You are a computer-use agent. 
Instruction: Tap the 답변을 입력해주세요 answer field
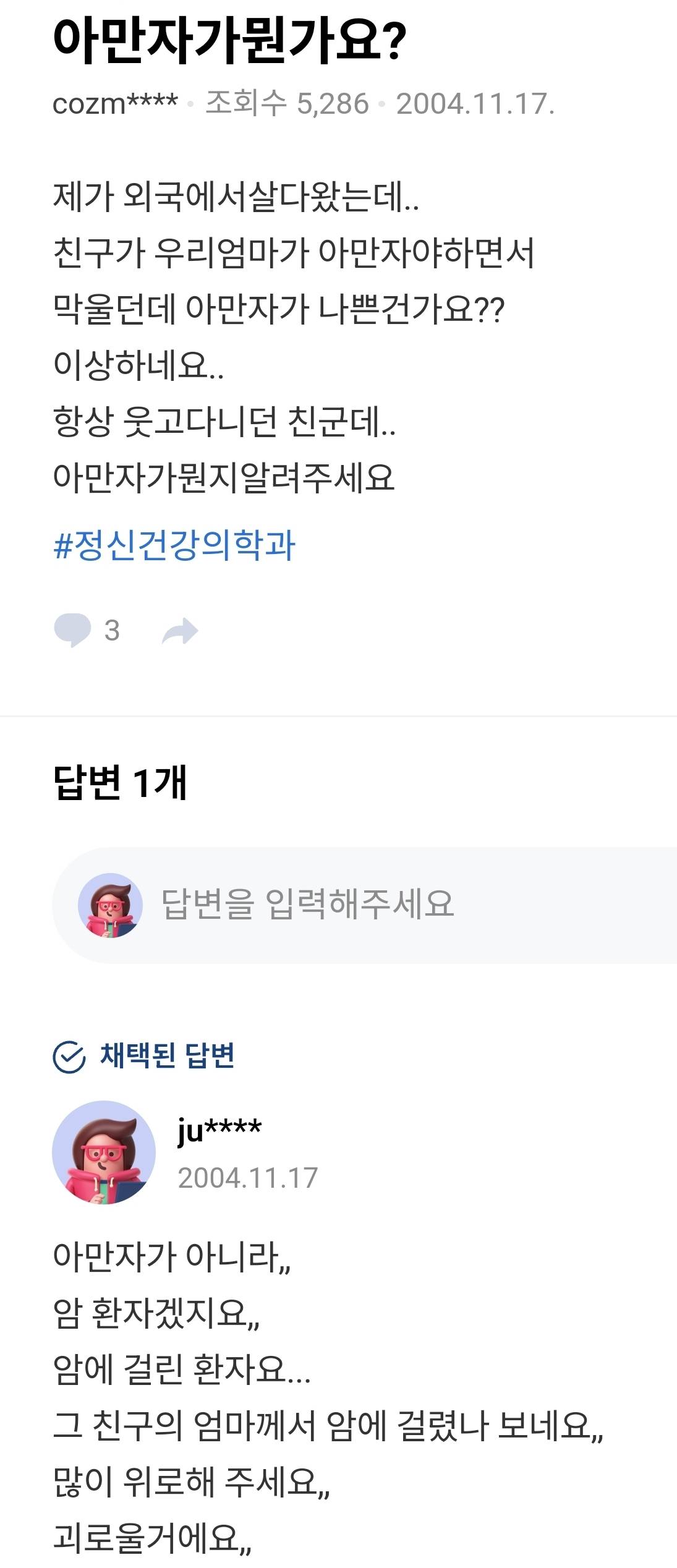click(371, 904)
